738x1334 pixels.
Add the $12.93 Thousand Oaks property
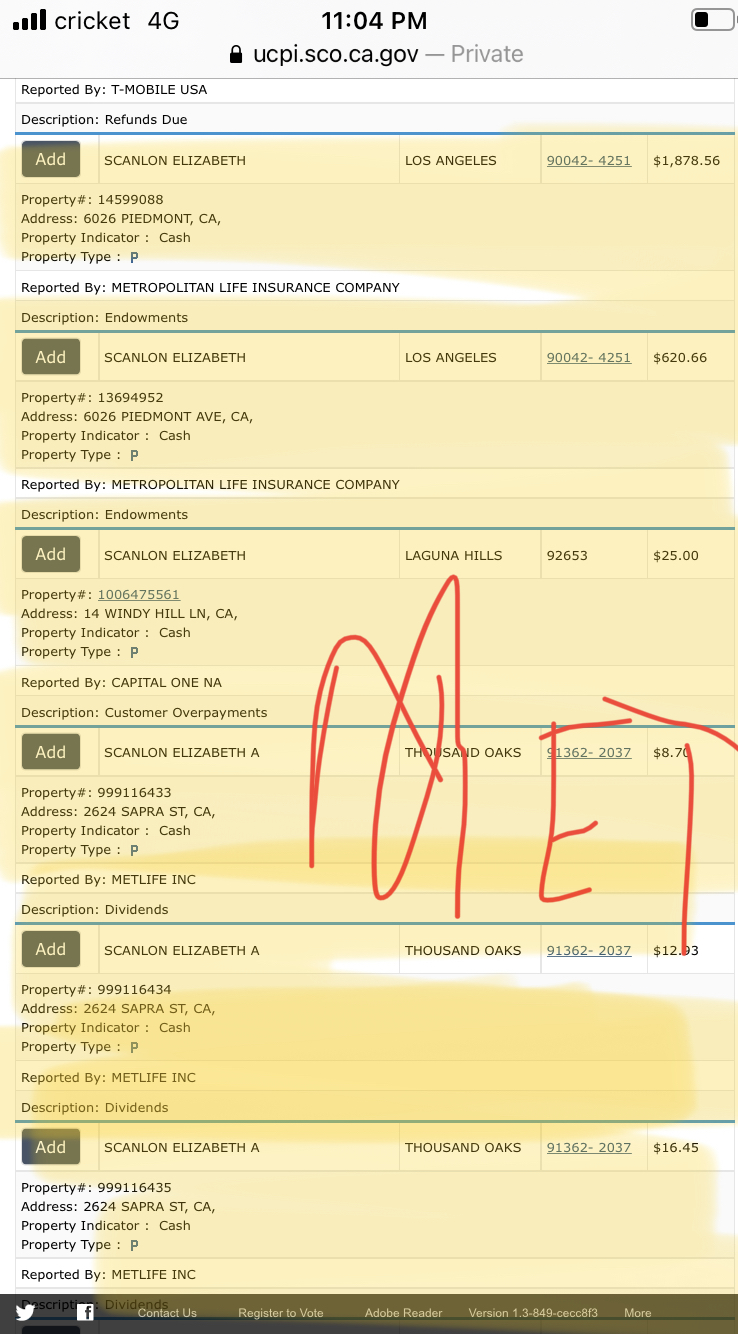(51, 949)
